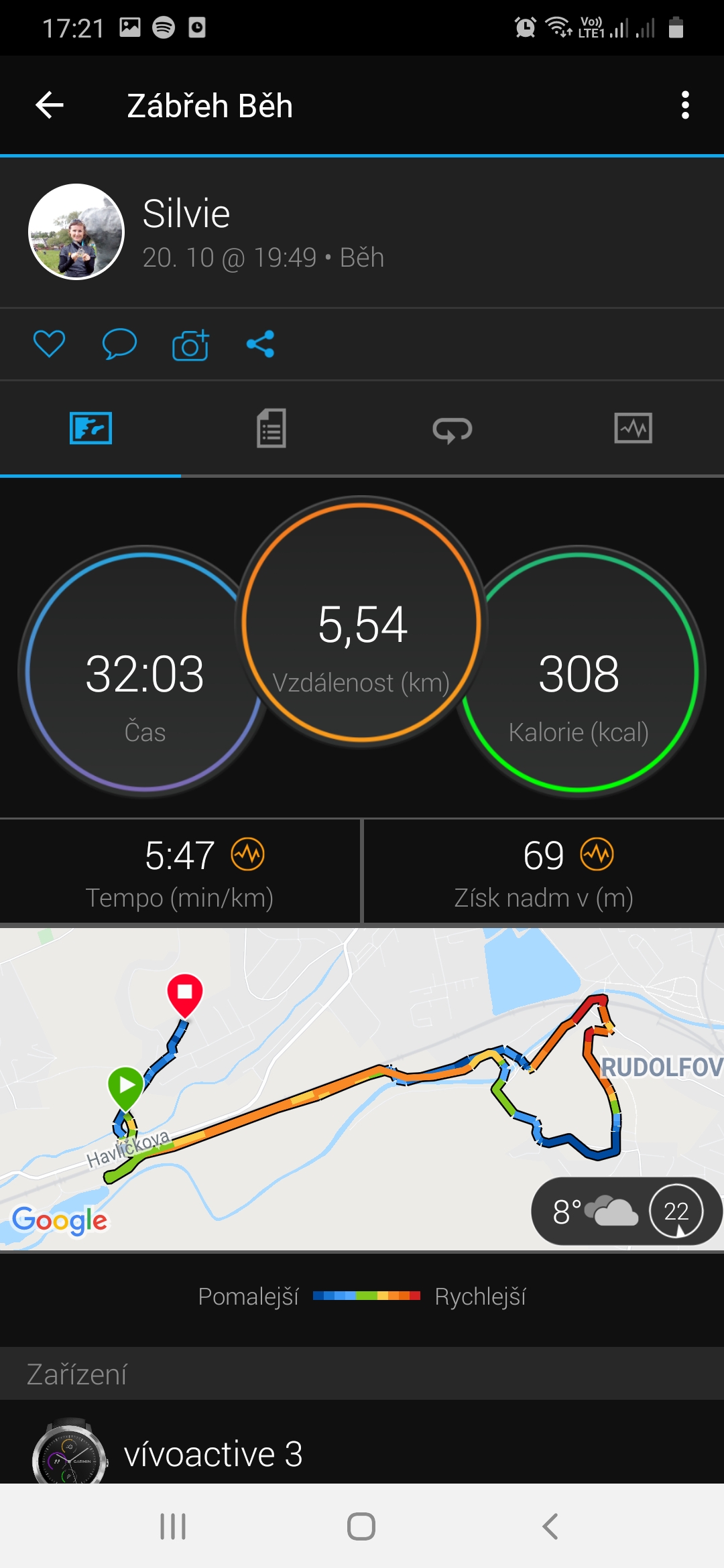
Task: Open the three-dot overflow menu
Action: click(x=684, y=105)
